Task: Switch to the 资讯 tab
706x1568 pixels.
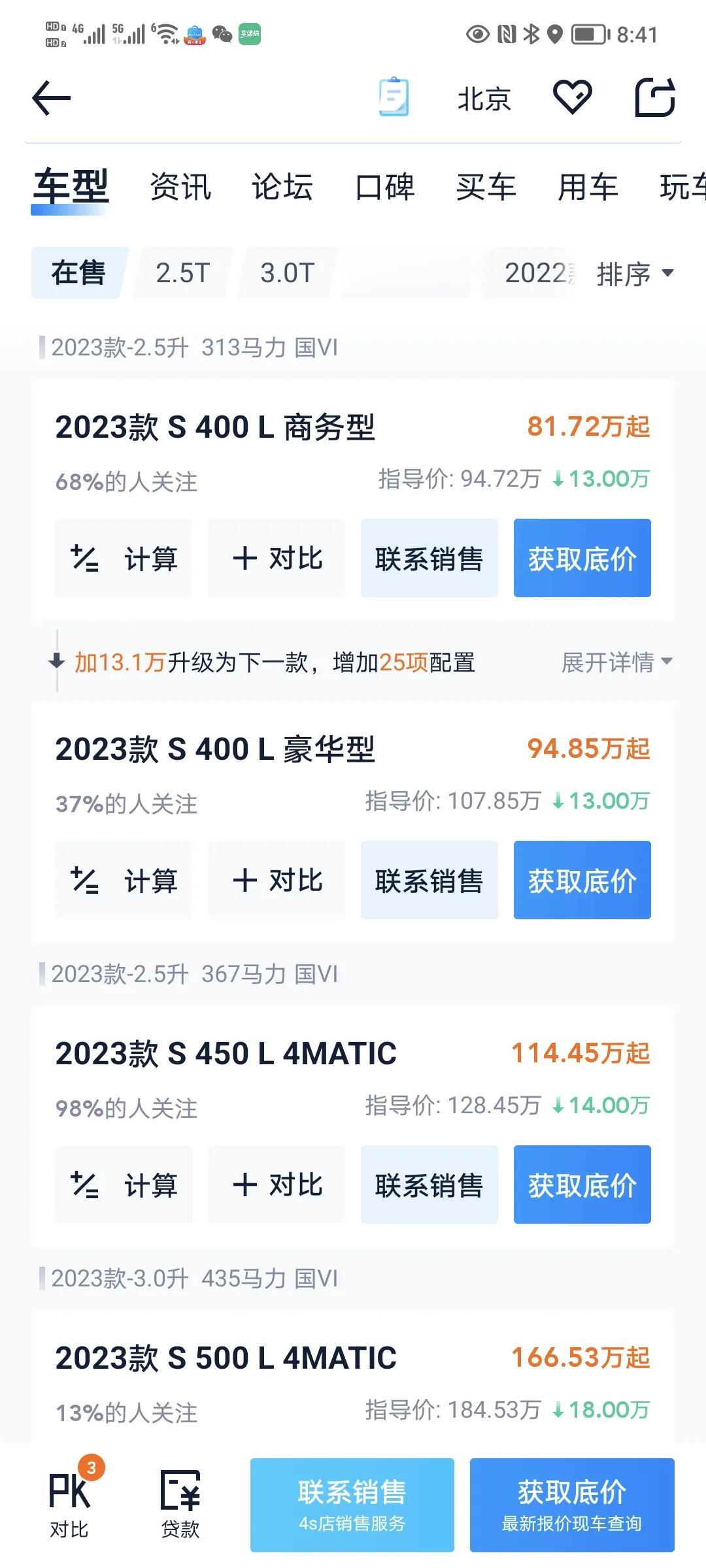Action: (x=180, y=188)
